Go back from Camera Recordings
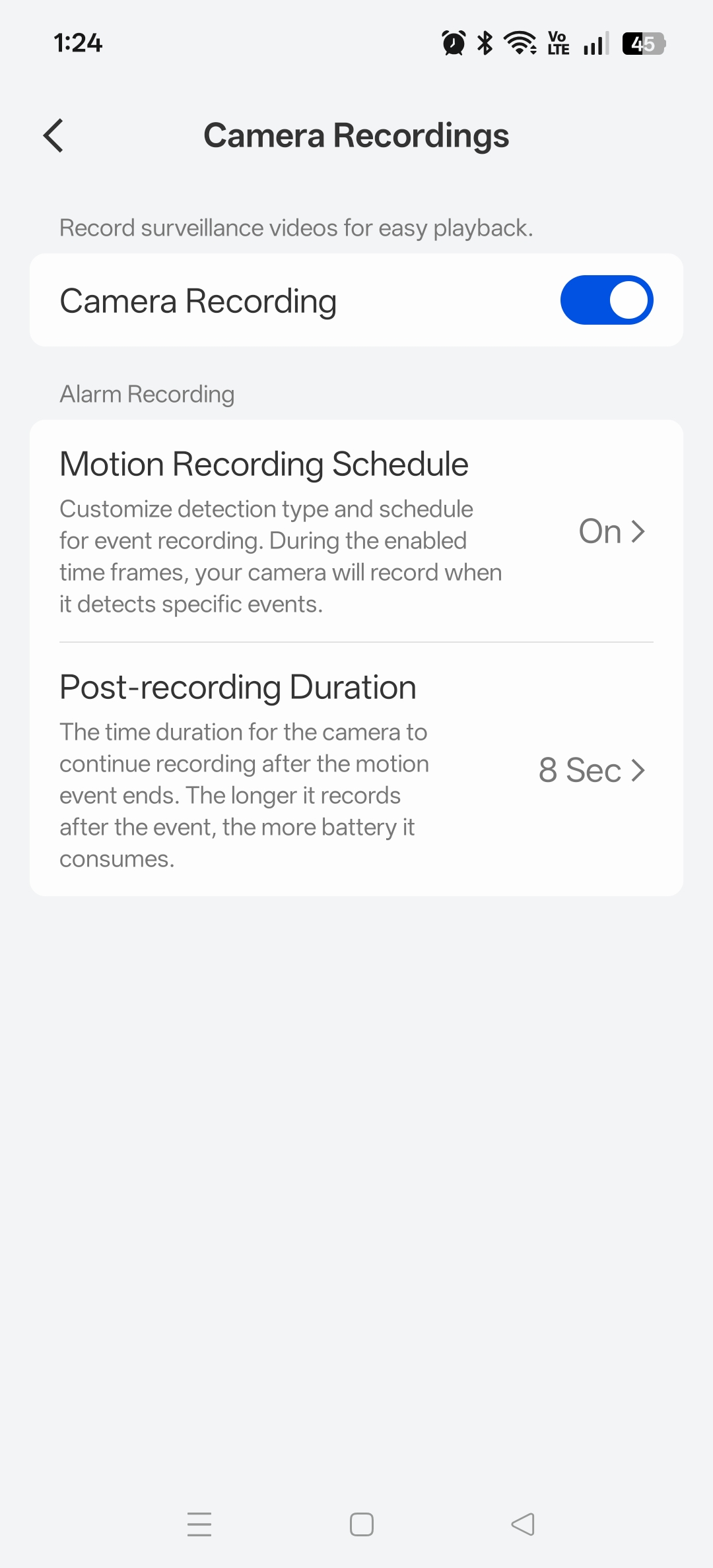The image size is (713, 1568). tap(53, 136)
